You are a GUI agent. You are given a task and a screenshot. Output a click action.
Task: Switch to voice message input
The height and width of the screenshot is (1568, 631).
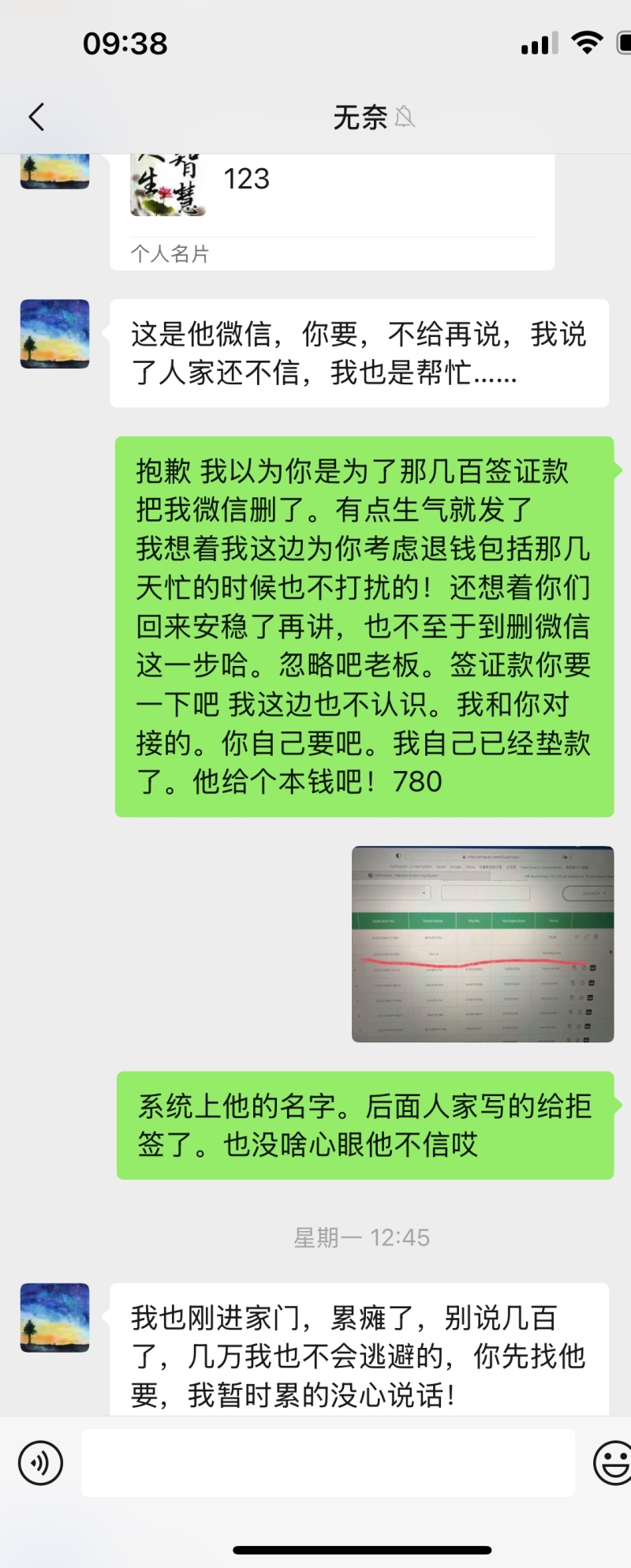[x=40, y=1463]
